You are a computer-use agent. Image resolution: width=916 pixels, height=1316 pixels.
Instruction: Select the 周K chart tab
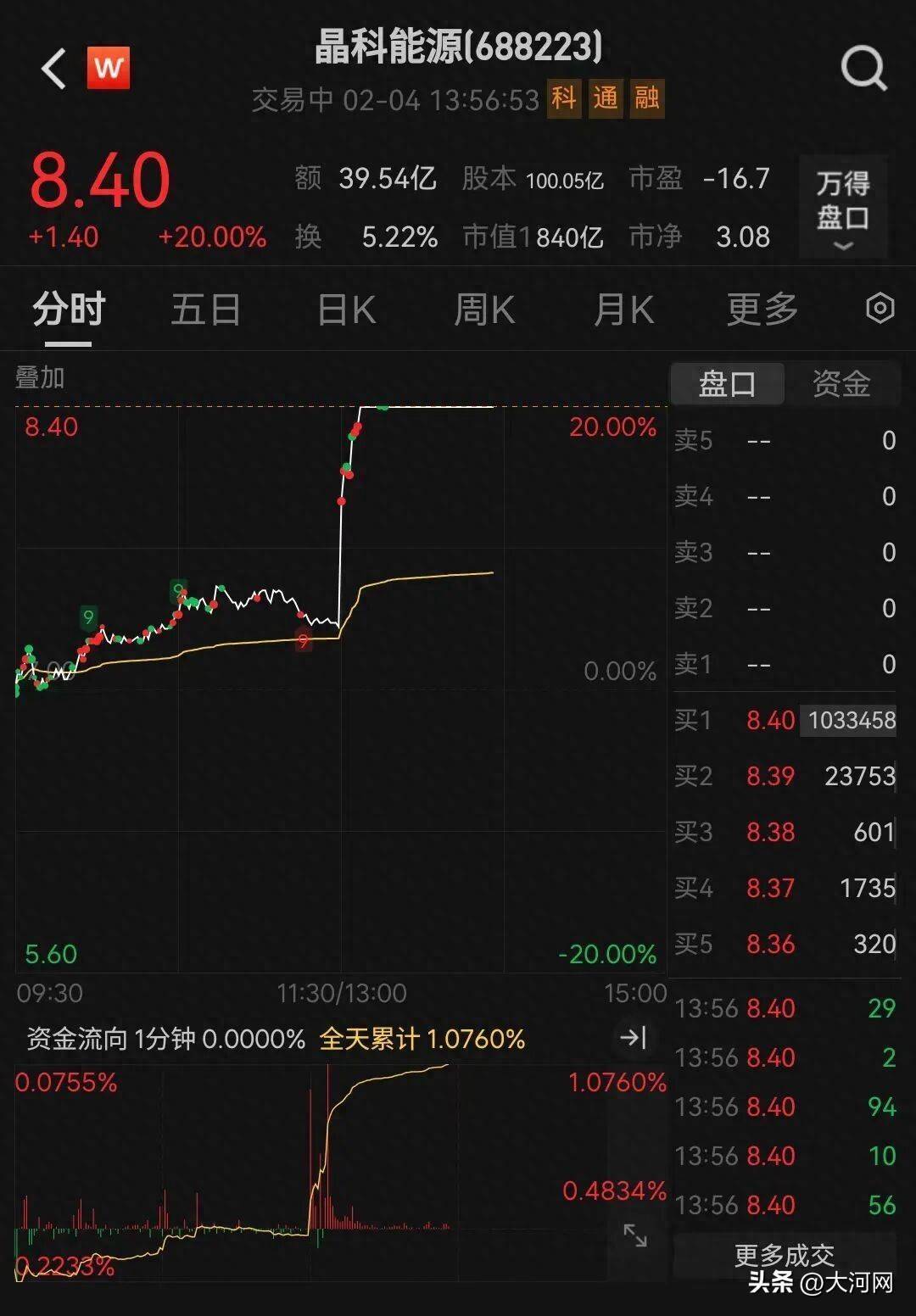[484, 309]
